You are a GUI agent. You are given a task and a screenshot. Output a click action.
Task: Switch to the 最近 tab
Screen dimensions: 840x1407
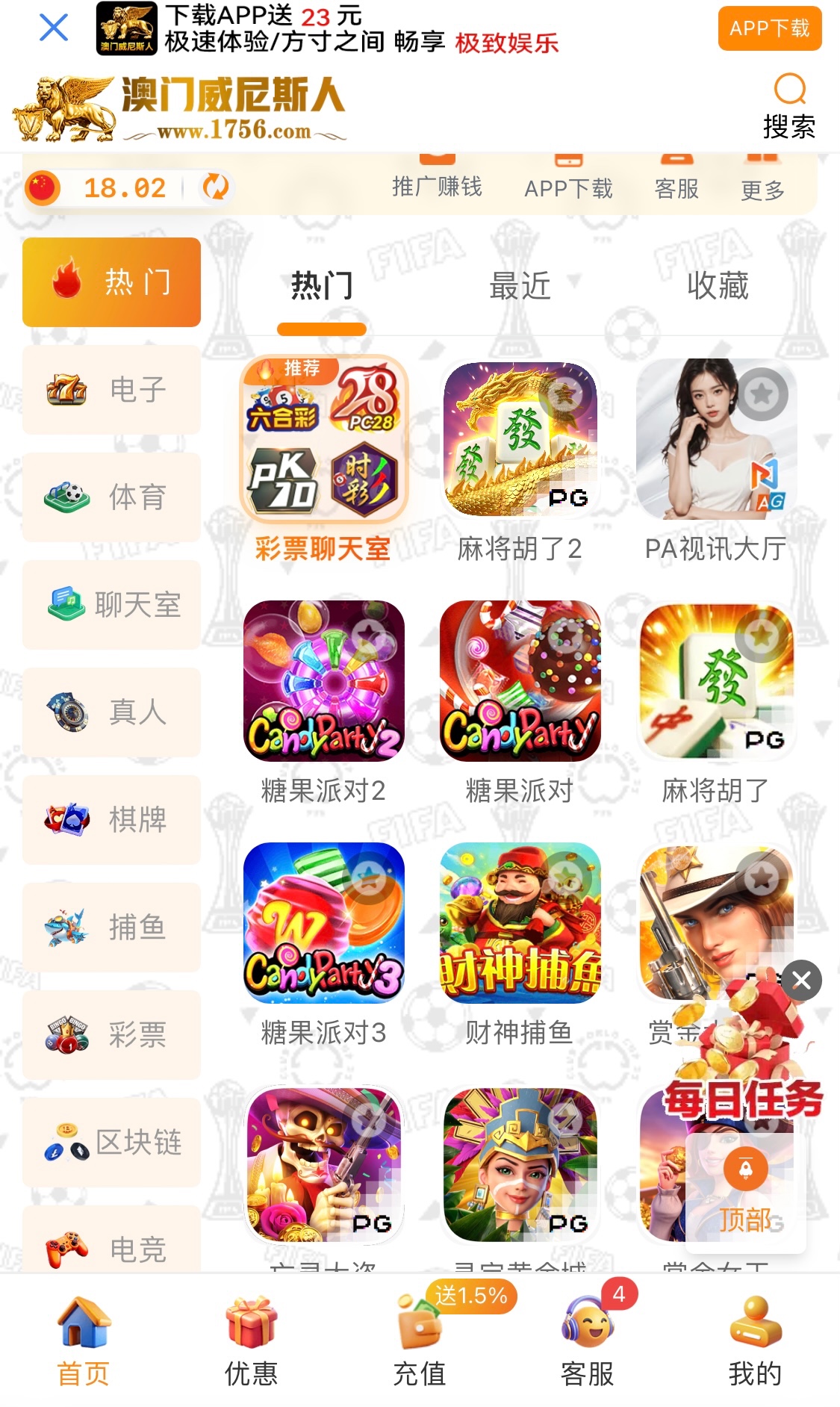click(520, 286)
